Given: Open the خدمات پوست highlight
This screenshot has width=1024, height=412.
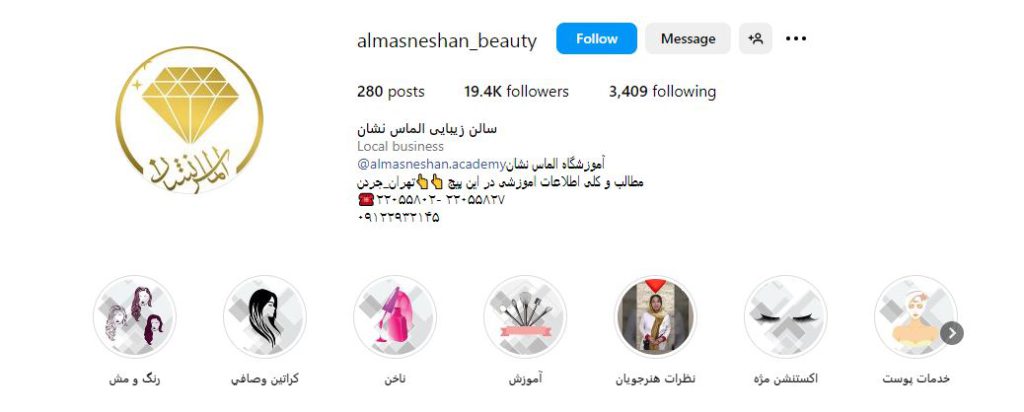Looking at the screenshot, I should [915, 317].
